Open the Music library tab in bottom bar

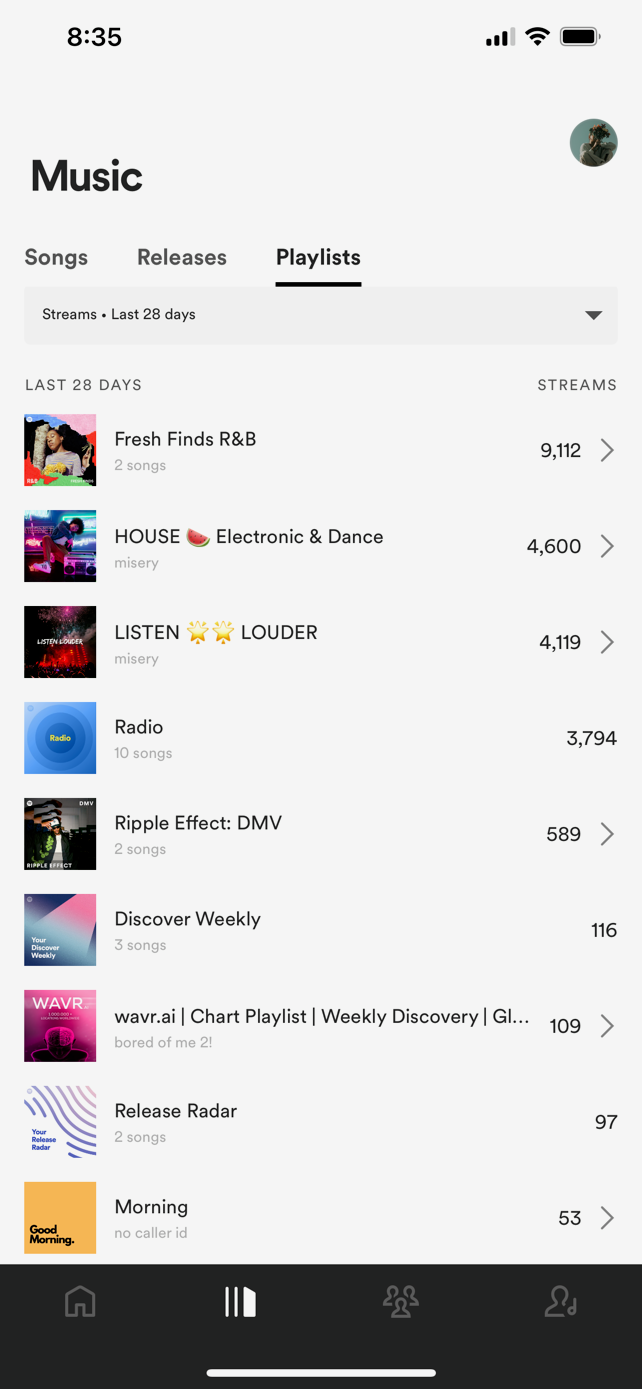point(240,1301)
